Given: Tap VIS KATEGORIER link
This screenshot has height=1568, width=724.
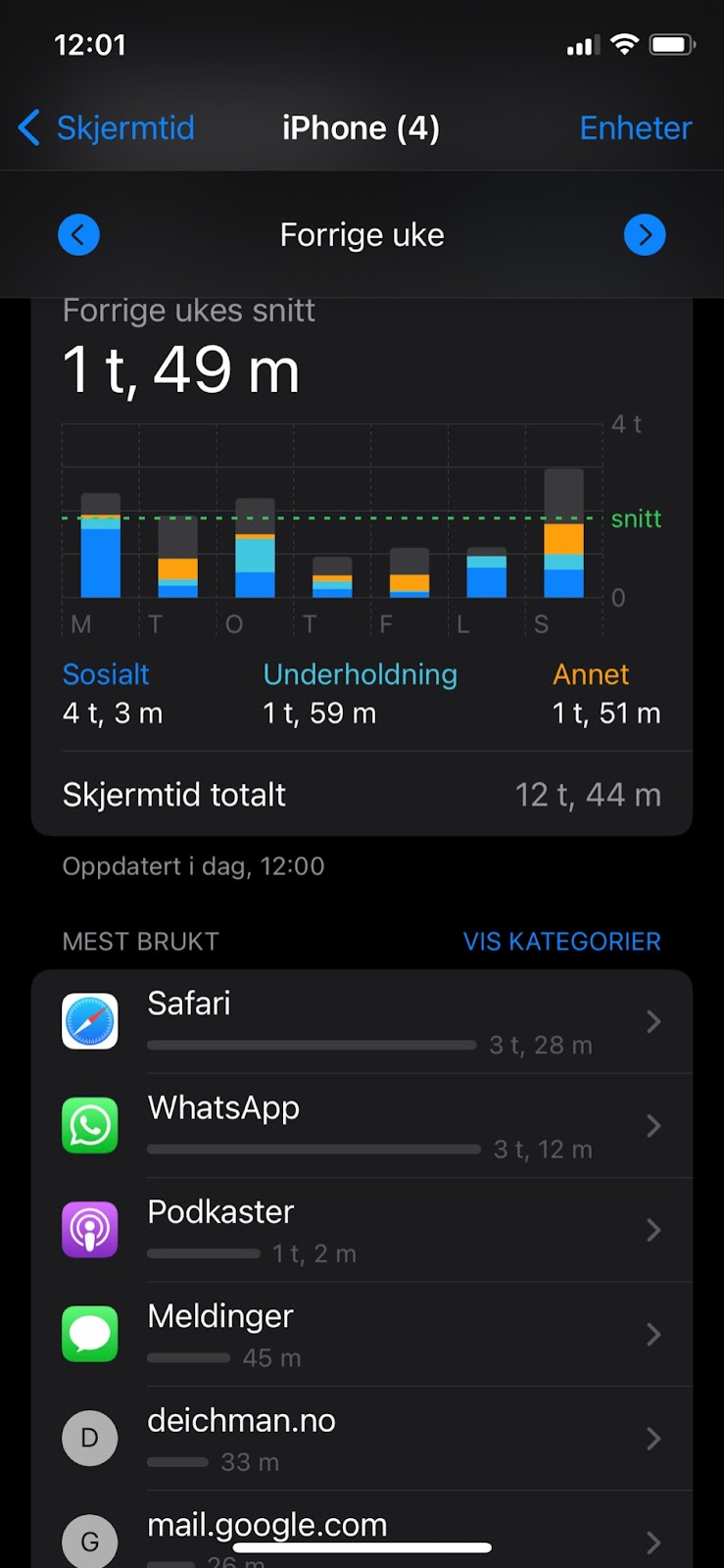Looking at the screenshot, I should coord(561,942).
